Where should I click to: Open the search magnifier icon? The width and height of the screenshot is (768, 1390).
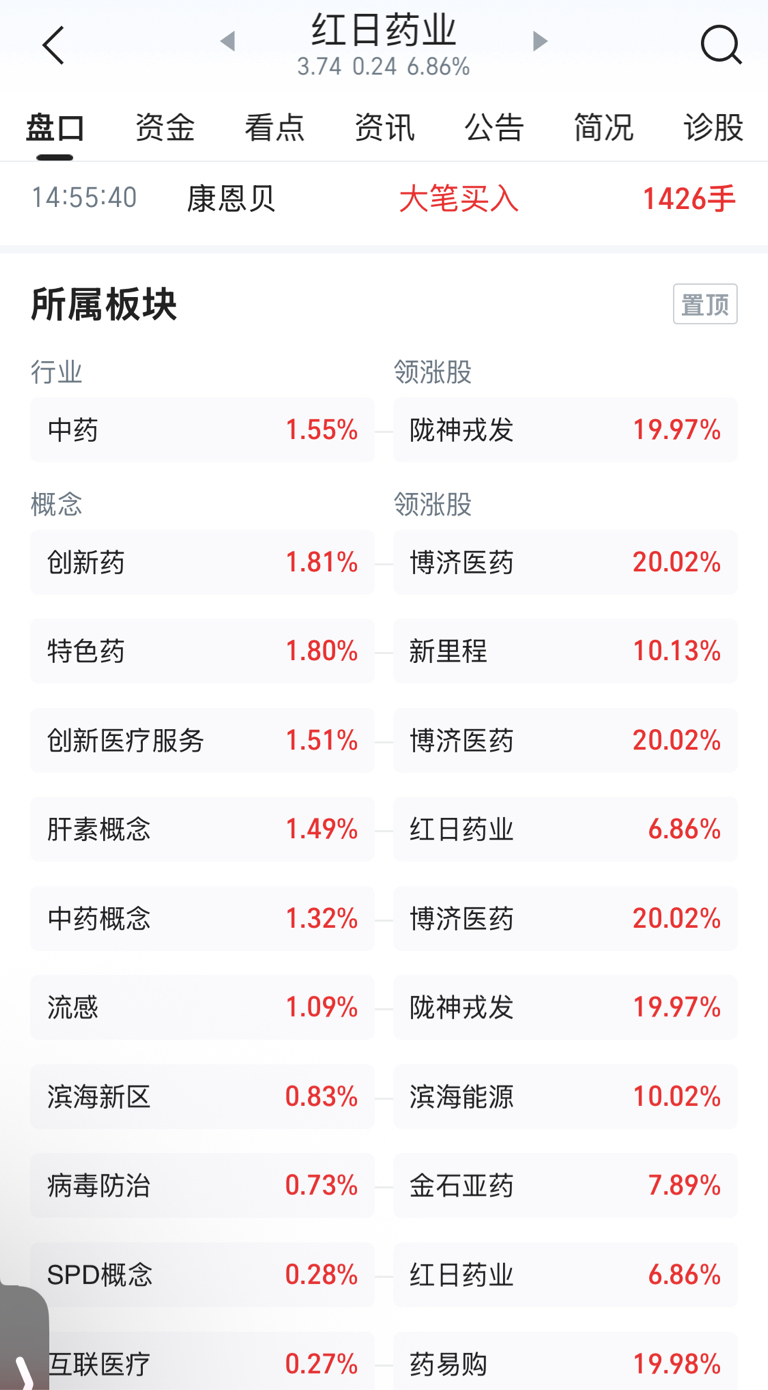[x=720, y=45]
